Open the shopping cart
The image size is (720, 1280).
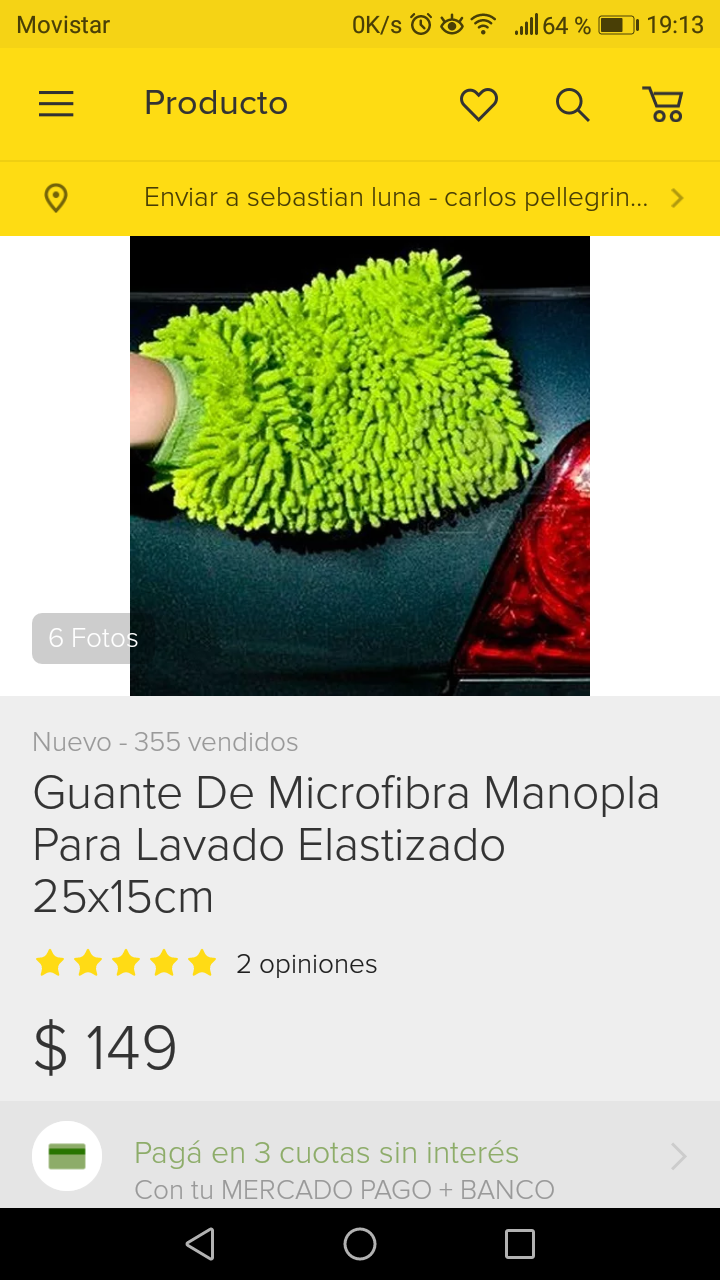pyautogui.click(x=662, y=104)
